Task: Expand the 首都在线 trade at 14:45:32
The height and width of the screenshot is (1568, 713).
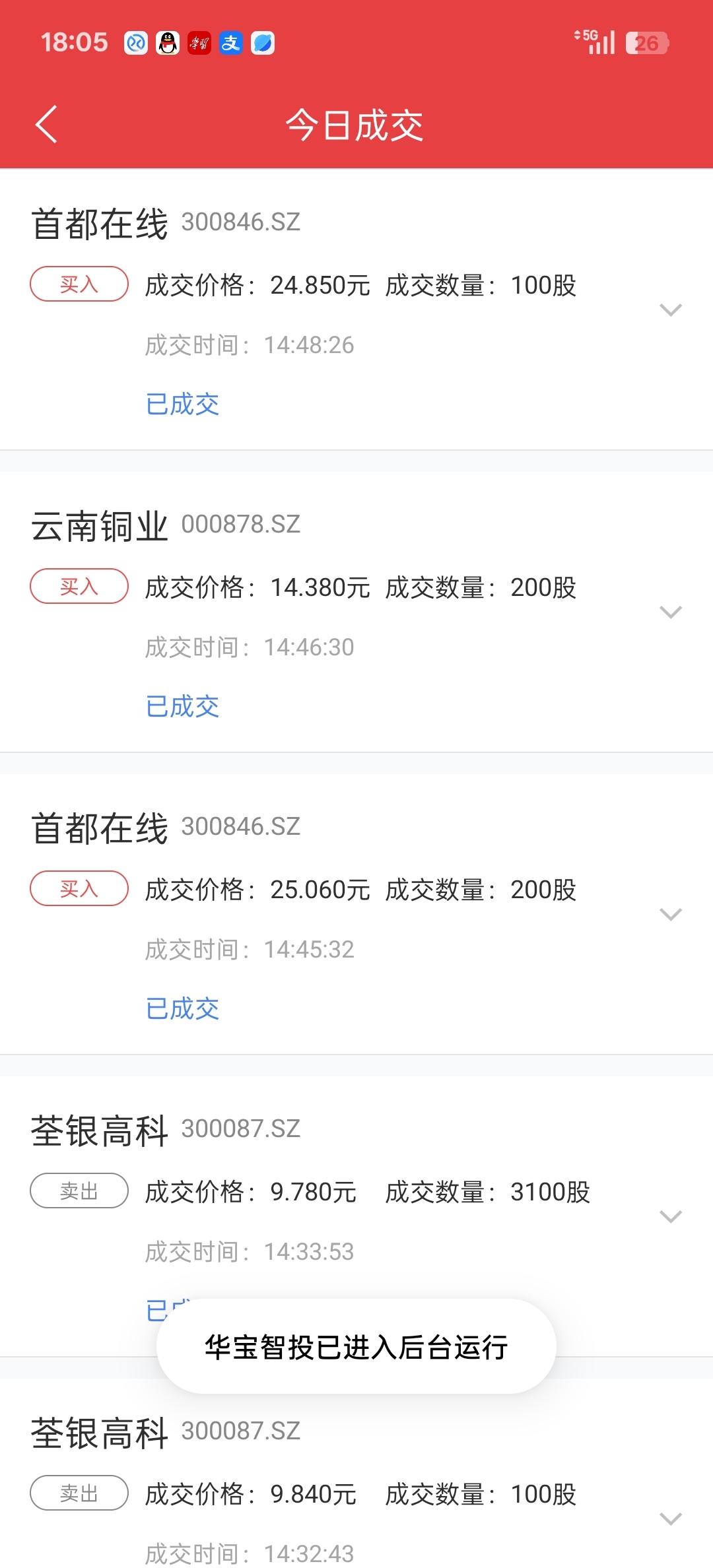Action: (x=671, y=914)
